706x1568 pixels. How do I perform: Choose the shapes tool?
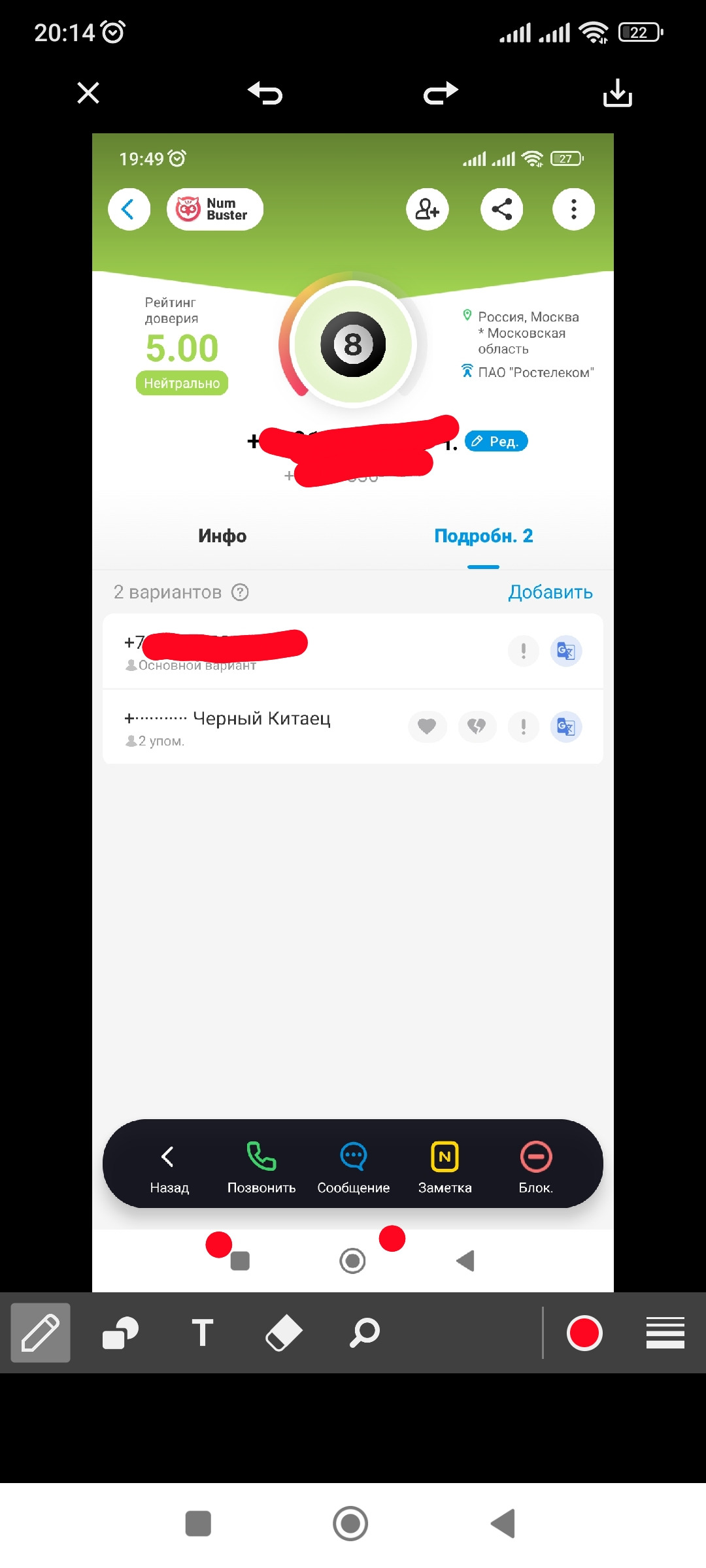click(x=121, y=1333)
